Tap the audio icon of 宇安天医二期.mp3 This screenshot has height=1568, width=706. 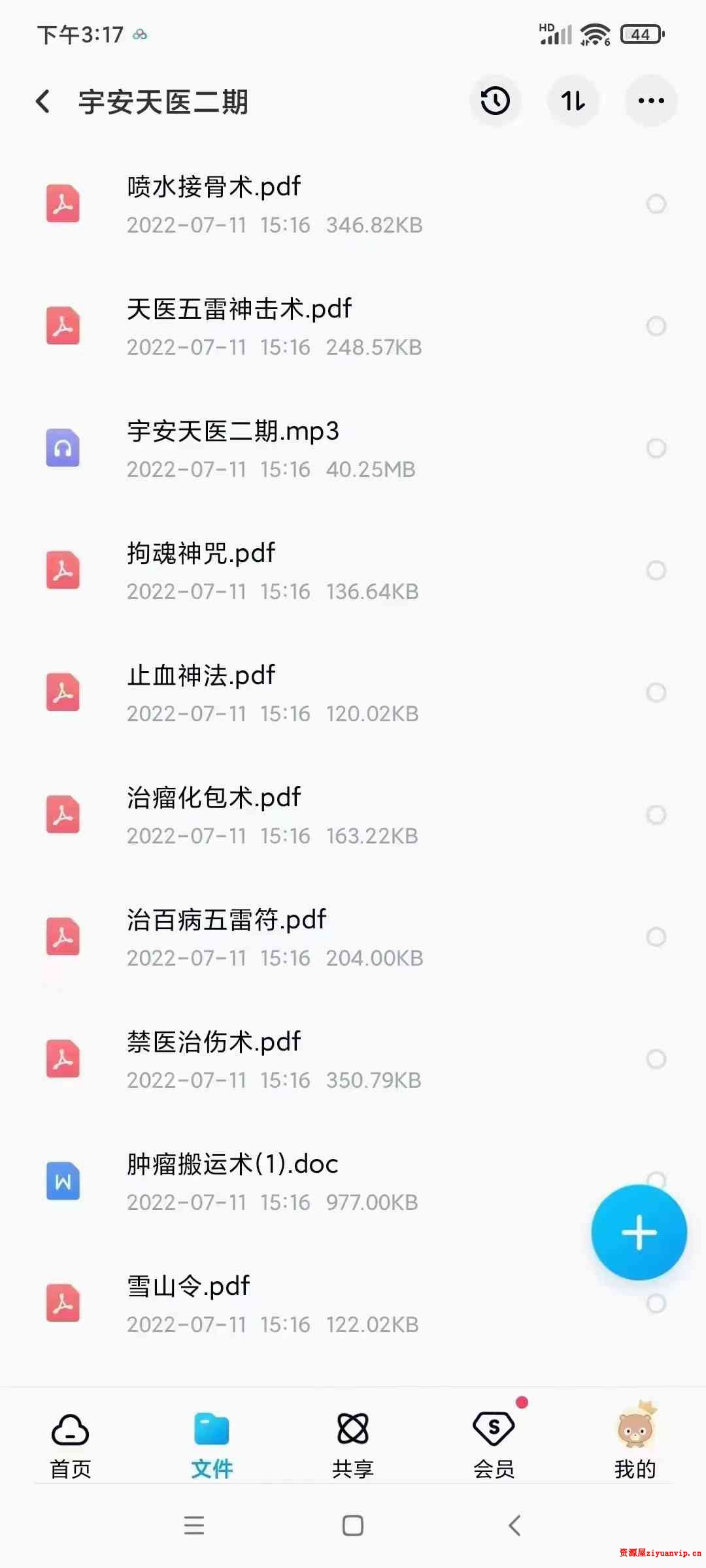[x=63, y=448]
